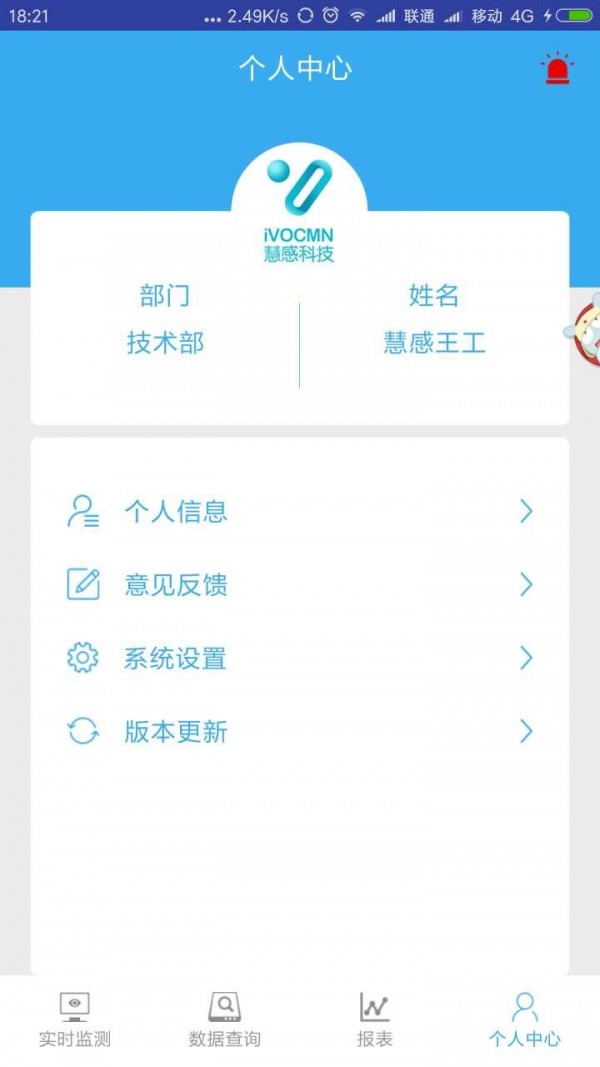The width and height of the screenshot is (600, 1067).
Task: Switch to 数据查询 tab
Action: coord(225,1020)
